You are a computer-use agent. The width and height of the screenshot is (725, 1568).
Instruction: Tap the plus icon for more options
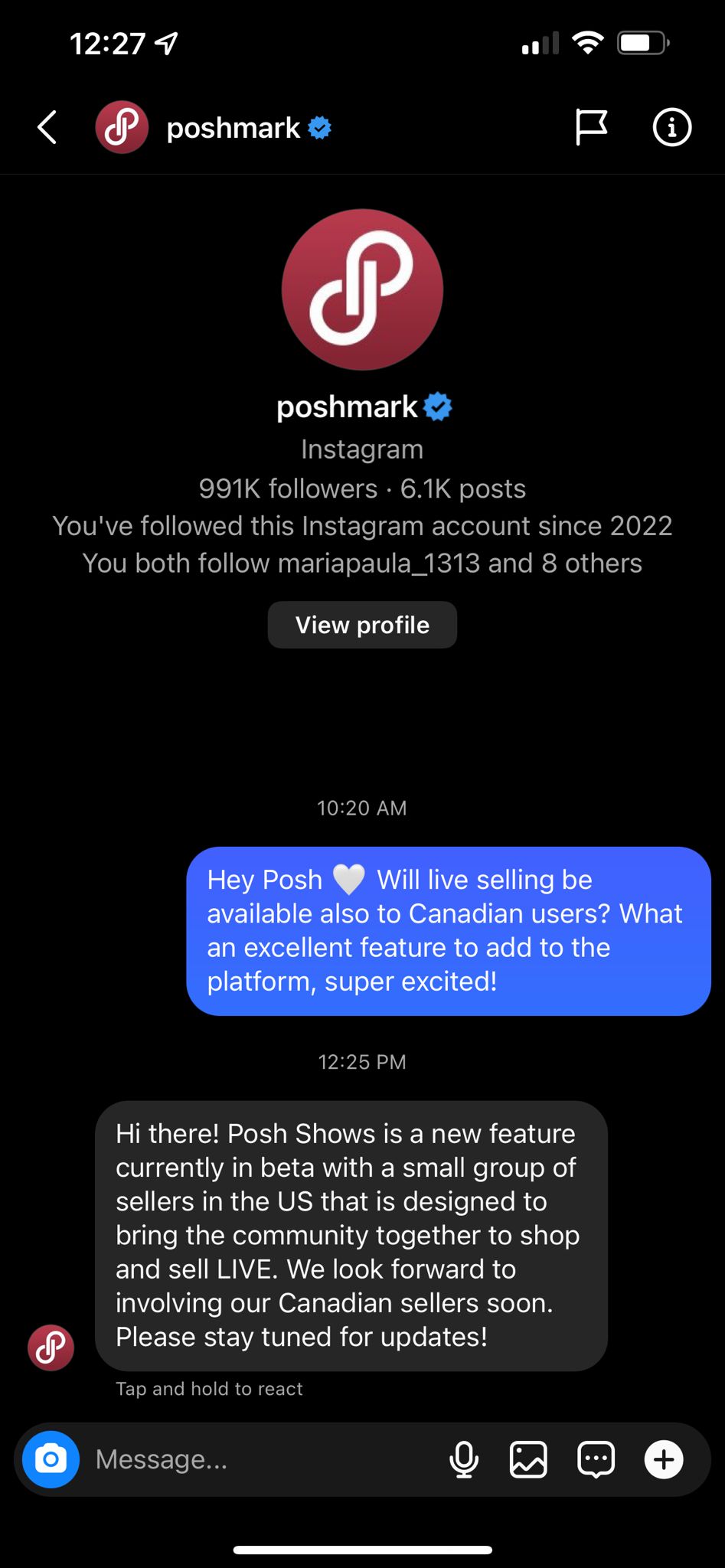click(664, 1459)
